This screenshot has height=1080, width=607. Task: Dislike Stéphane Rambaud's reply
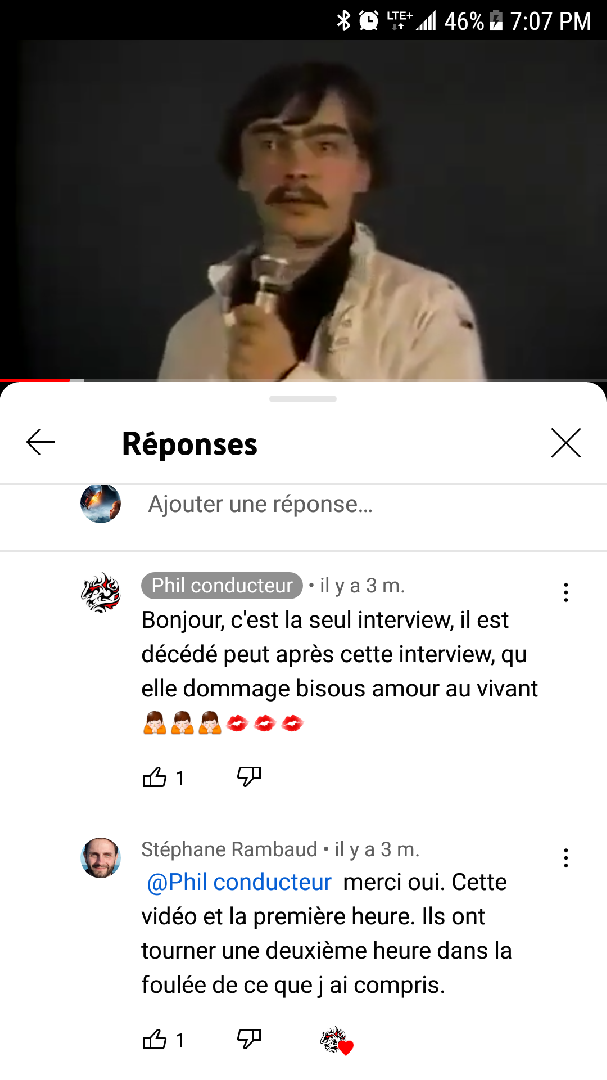(x=249, y=1040)
